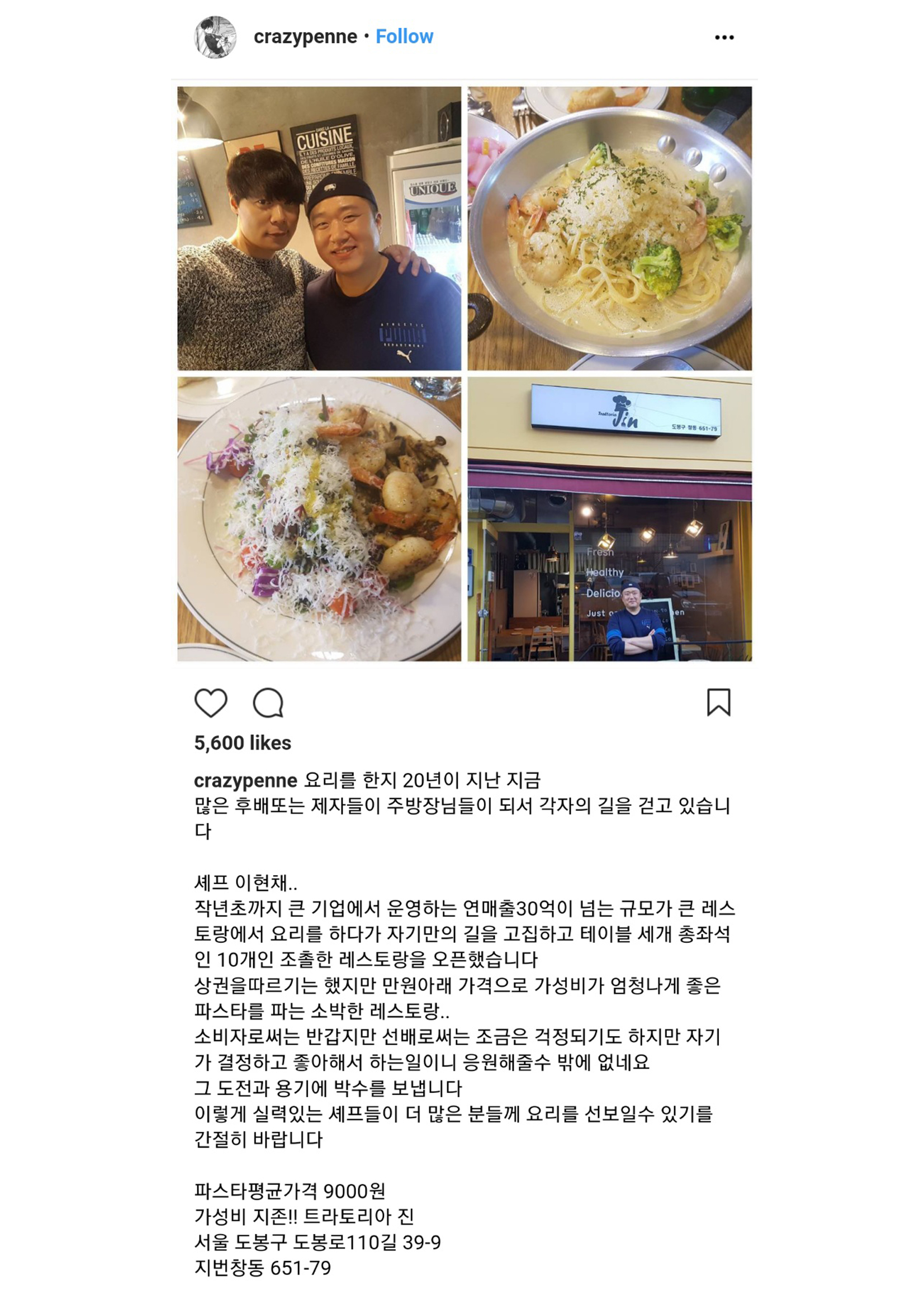
Task: Bookmark this post
Action: click(718, 702)
